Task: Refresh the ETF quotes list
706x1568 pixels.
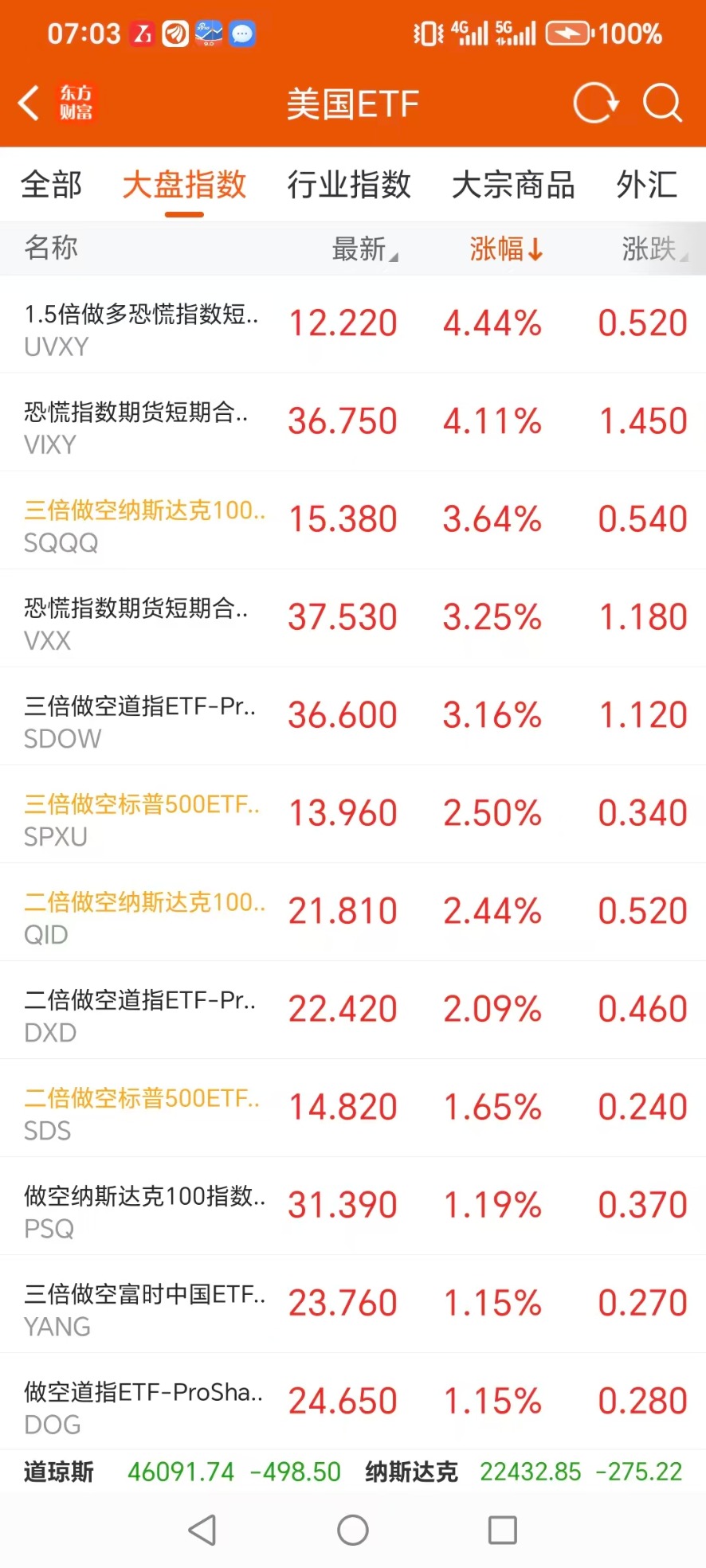Action: tap(595, 104)
